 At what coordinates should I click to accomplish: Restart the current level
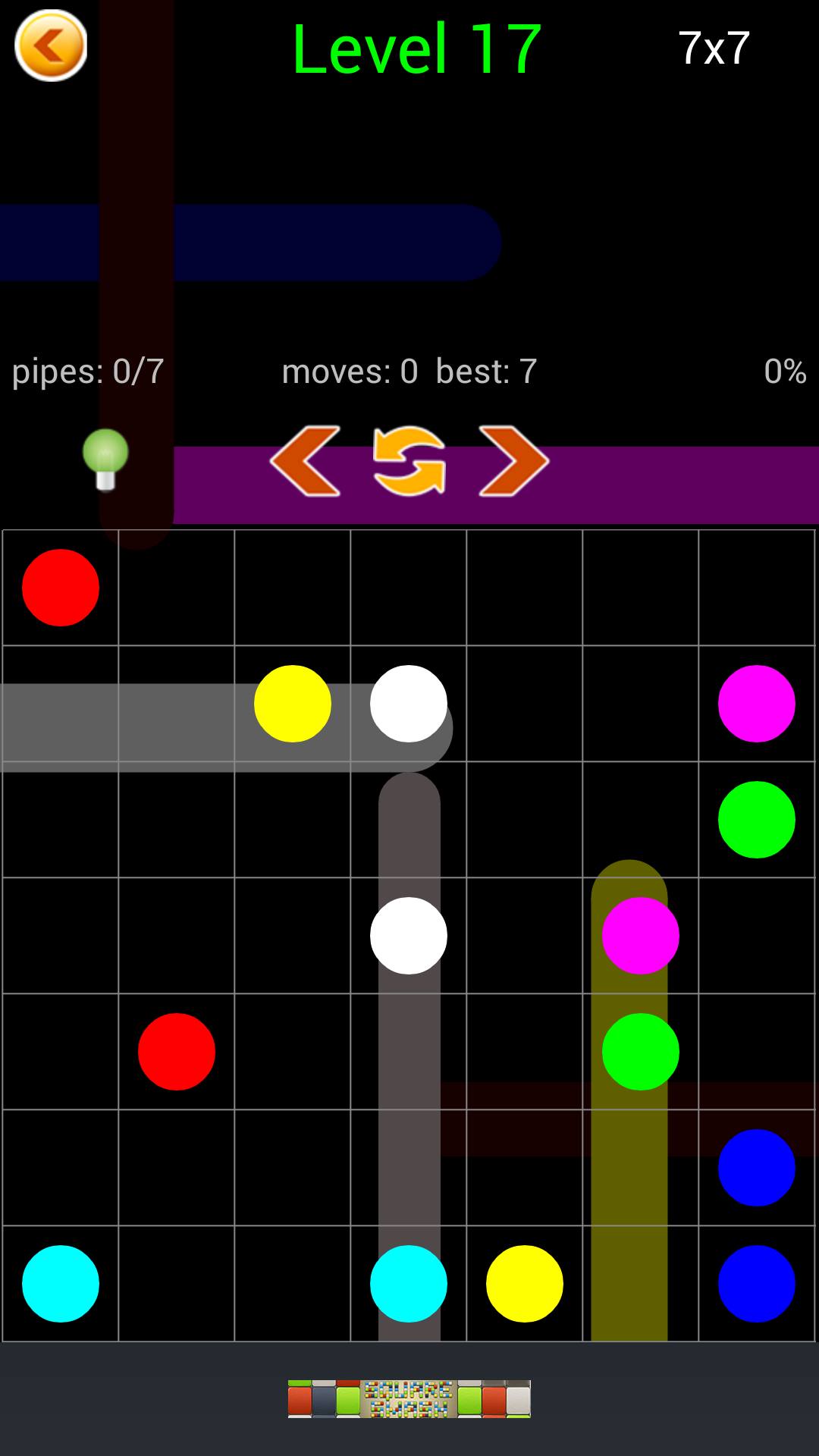coord(409,461)
